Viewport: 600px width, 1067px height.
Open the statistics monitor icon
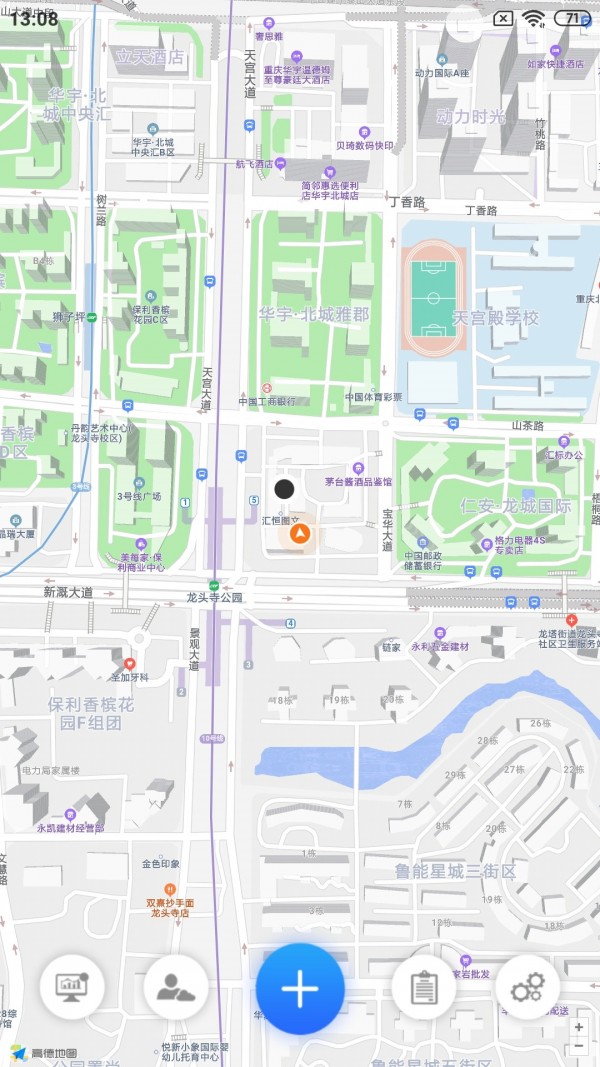coord(72,987)
